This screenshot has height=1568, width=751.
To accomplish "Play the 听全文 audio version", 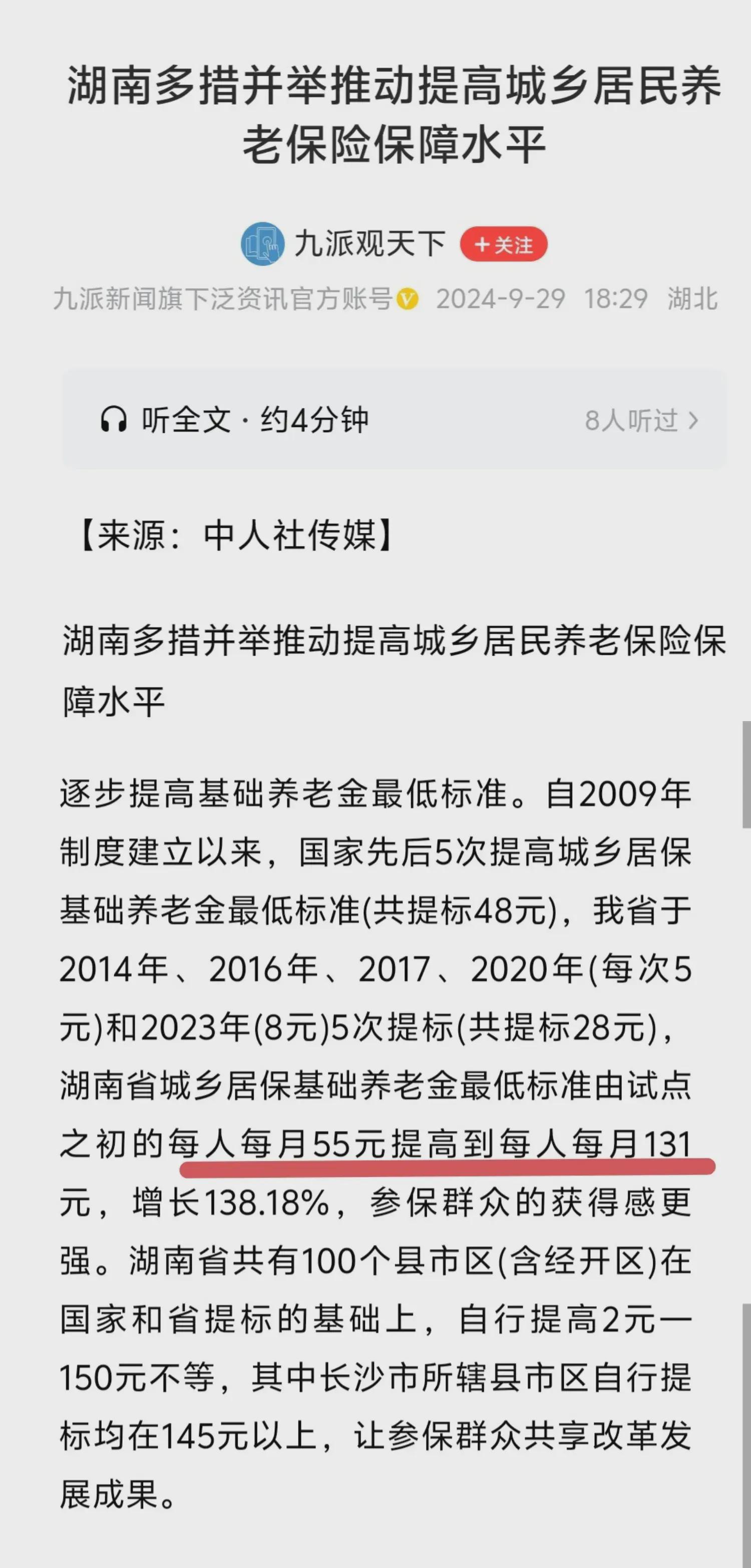I will click(x=234, y=420).
